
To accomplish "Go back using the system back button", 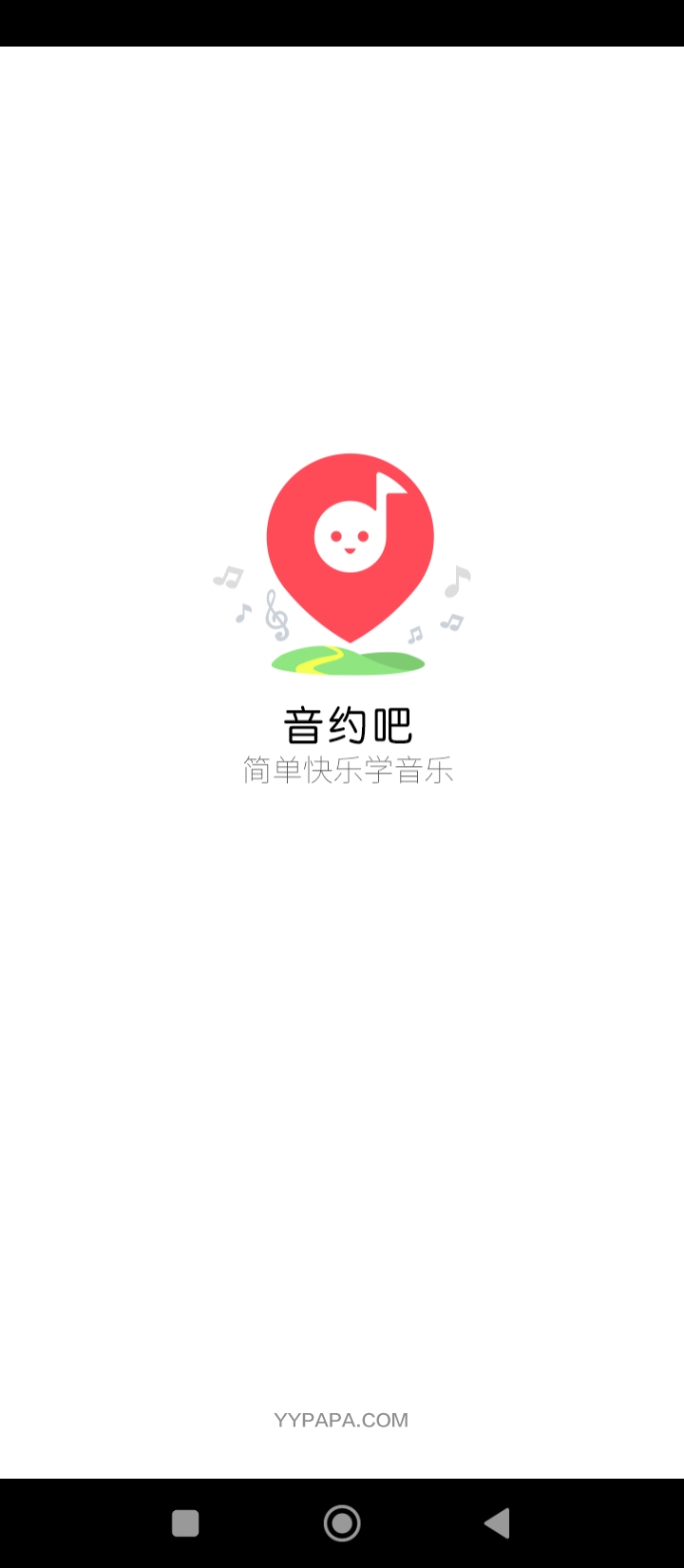I will coord(497,1523).
